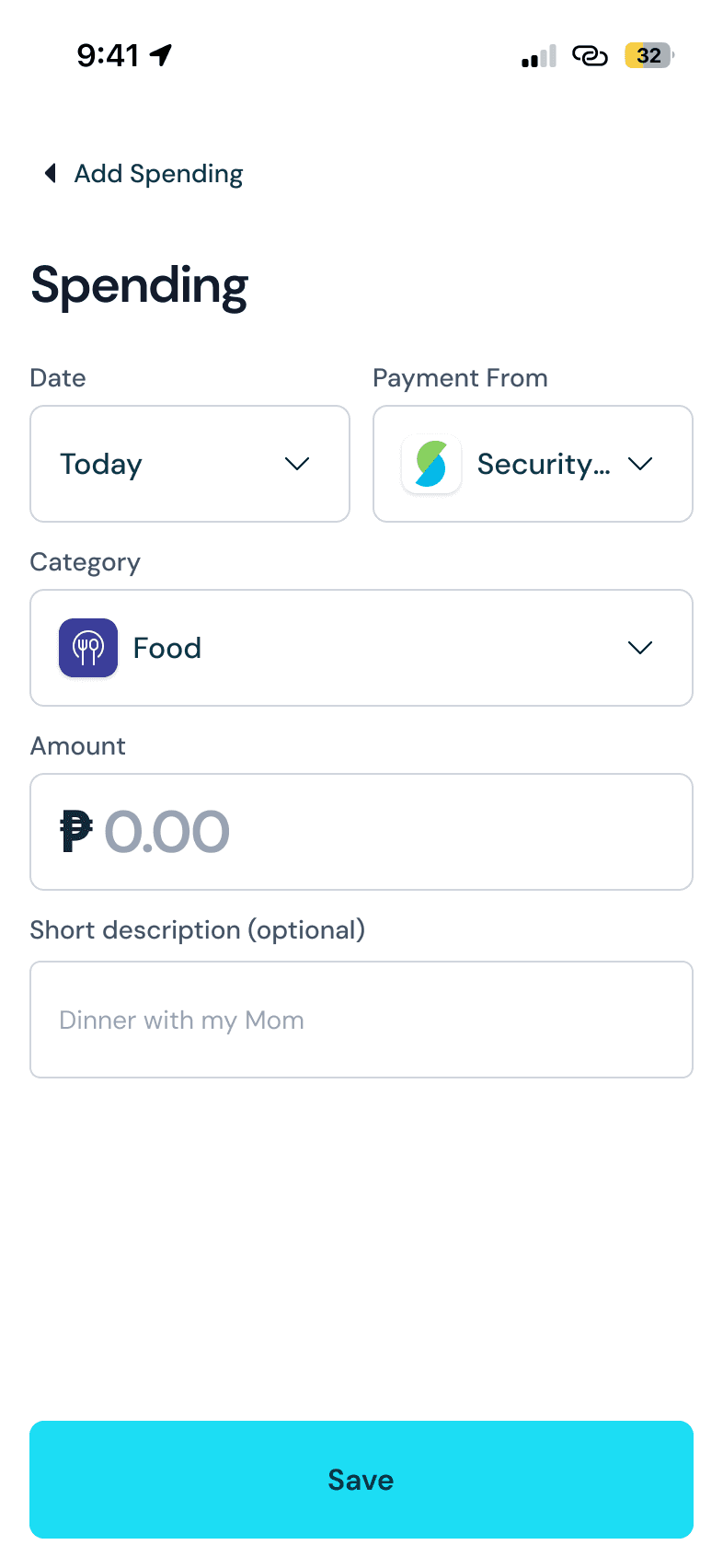723x1568 pixels.
Task: Go back from Add Spending
Action: [52, 173]
